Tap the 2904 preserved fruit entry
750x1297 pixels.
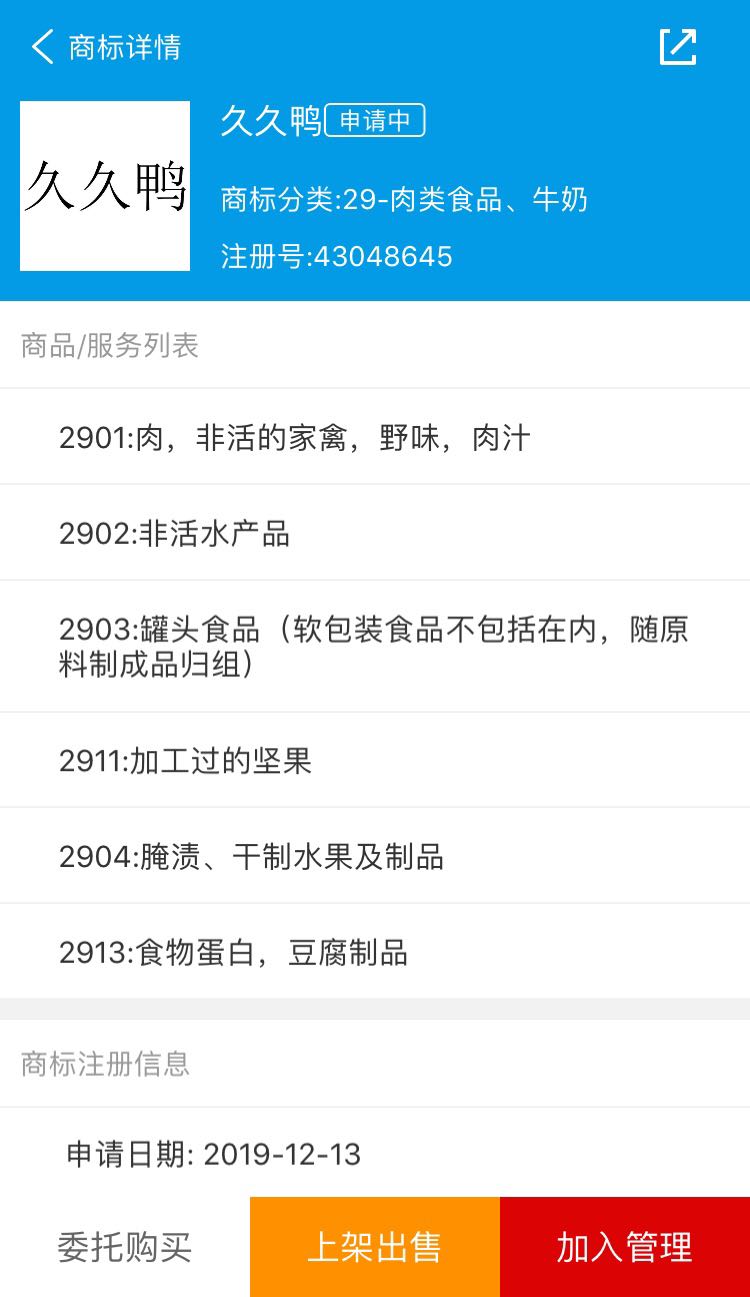[253, 856]
